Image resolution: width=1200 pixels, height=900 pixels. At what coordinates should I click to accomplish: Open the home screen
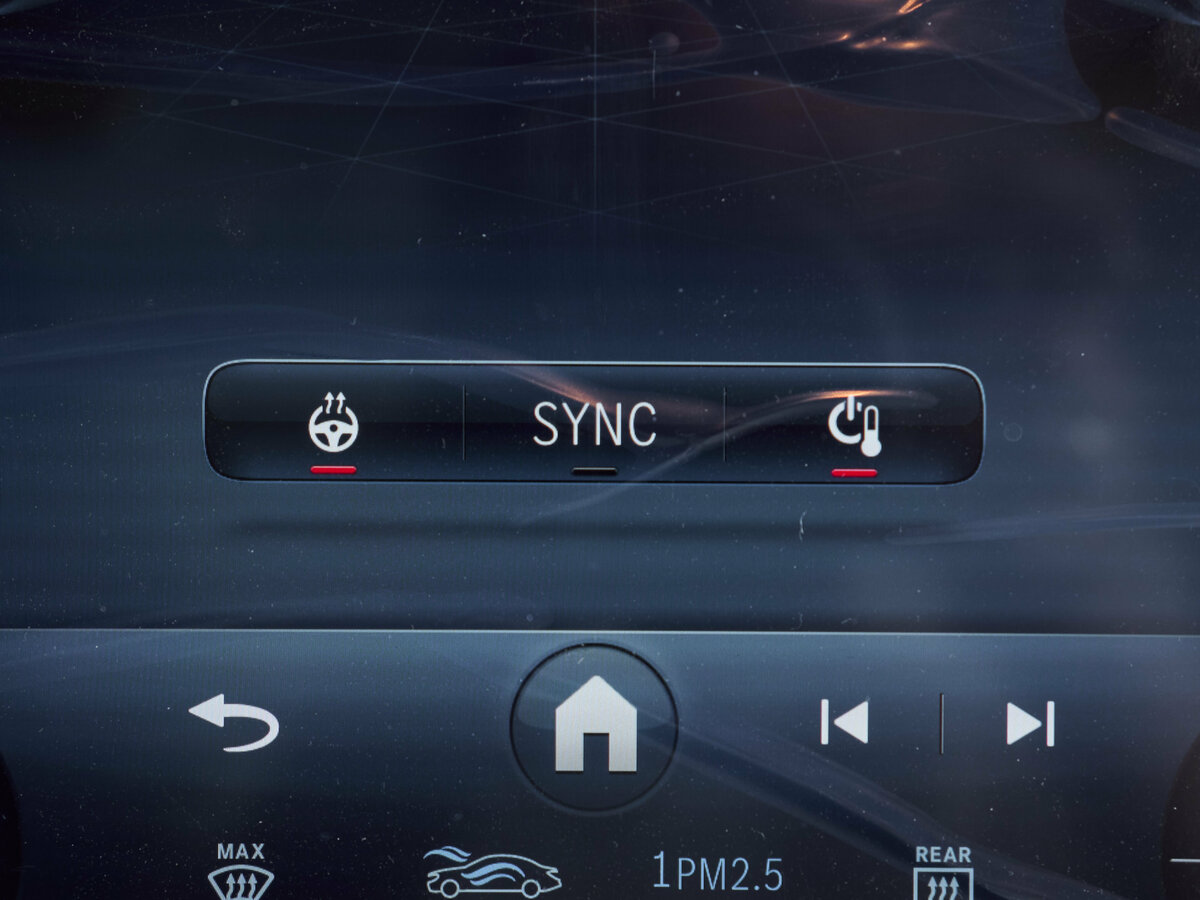(594, 725)
